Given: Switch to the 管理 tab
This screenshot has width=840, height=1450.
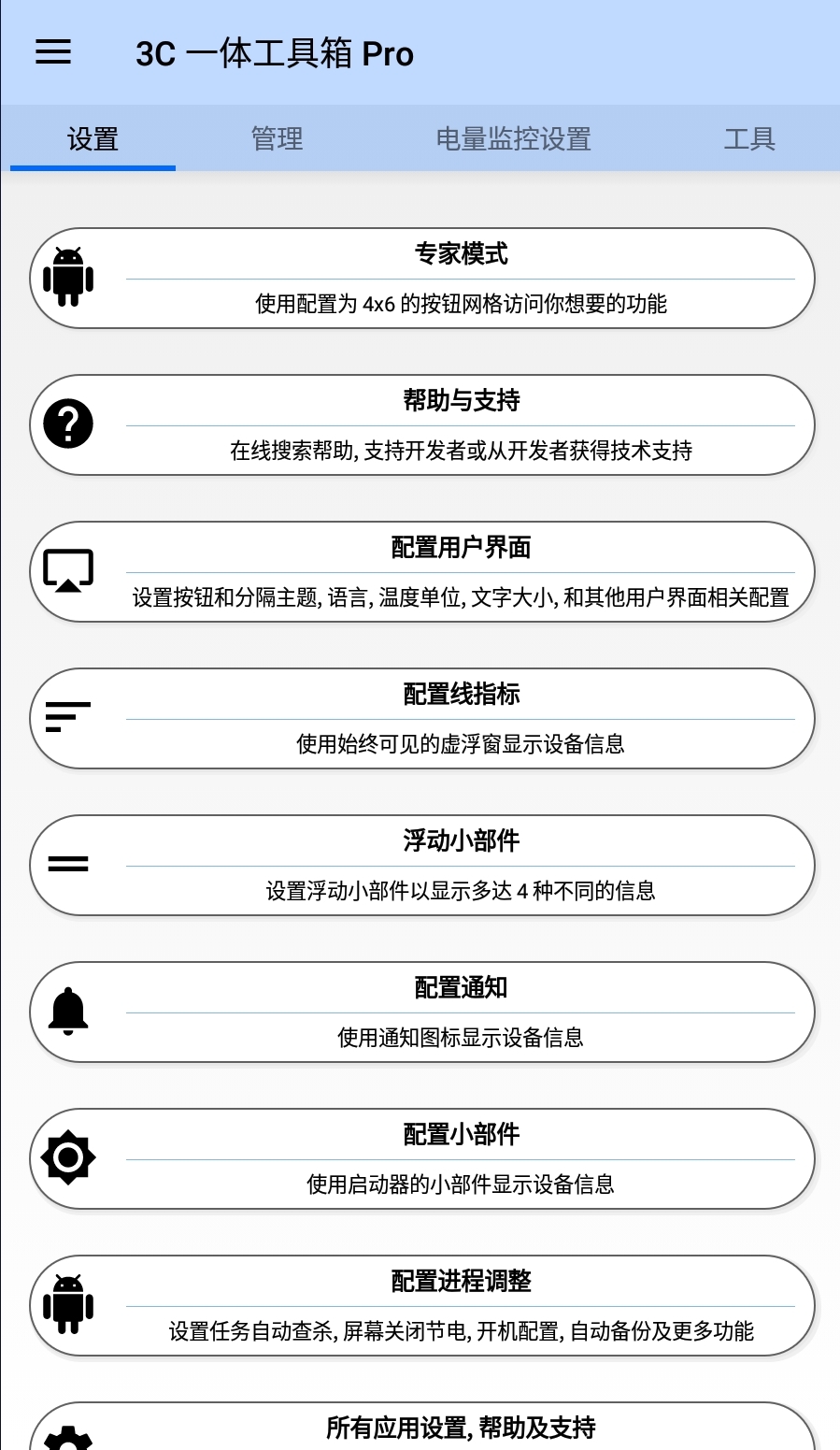Looking at the screenshot, I should [277, 139].
